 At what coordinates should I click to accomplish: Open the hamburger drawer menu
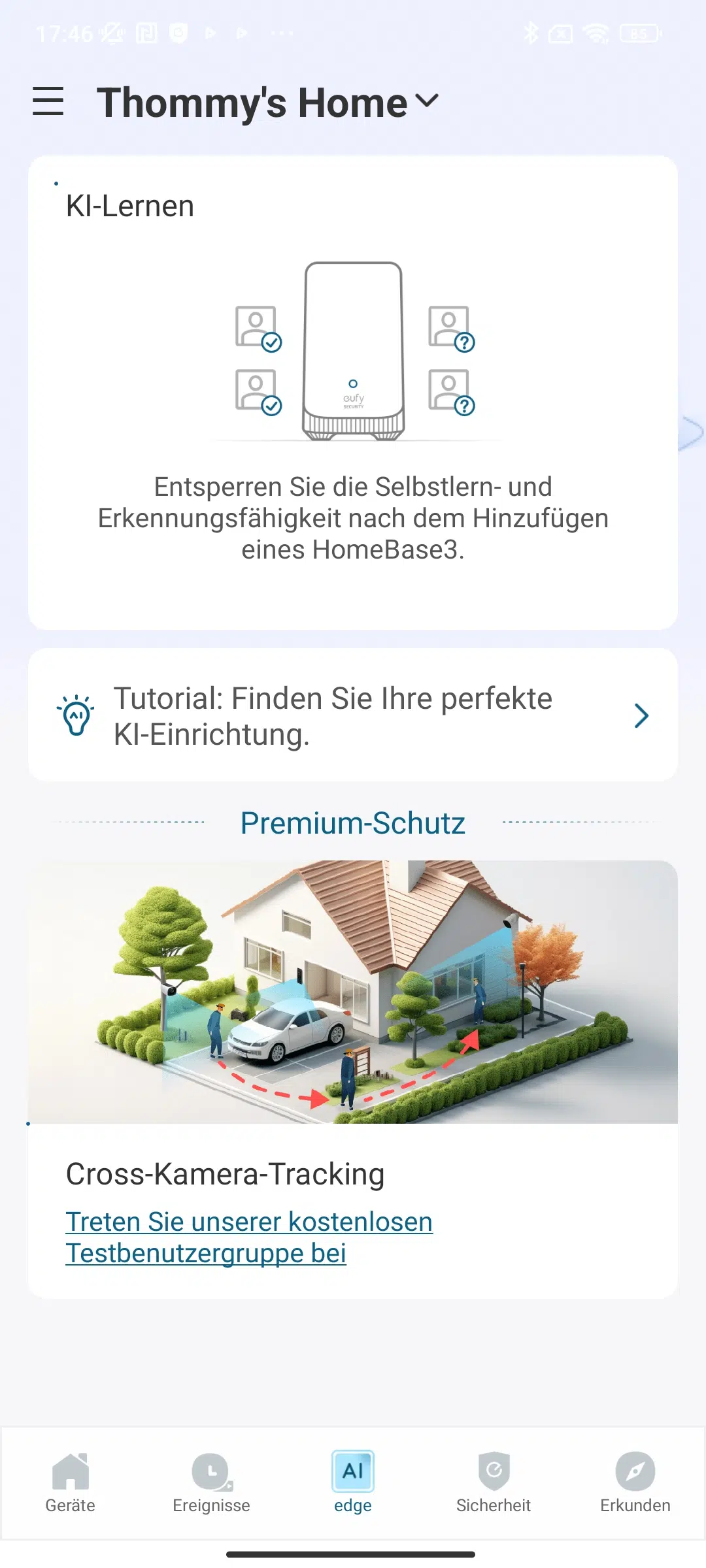48,101
